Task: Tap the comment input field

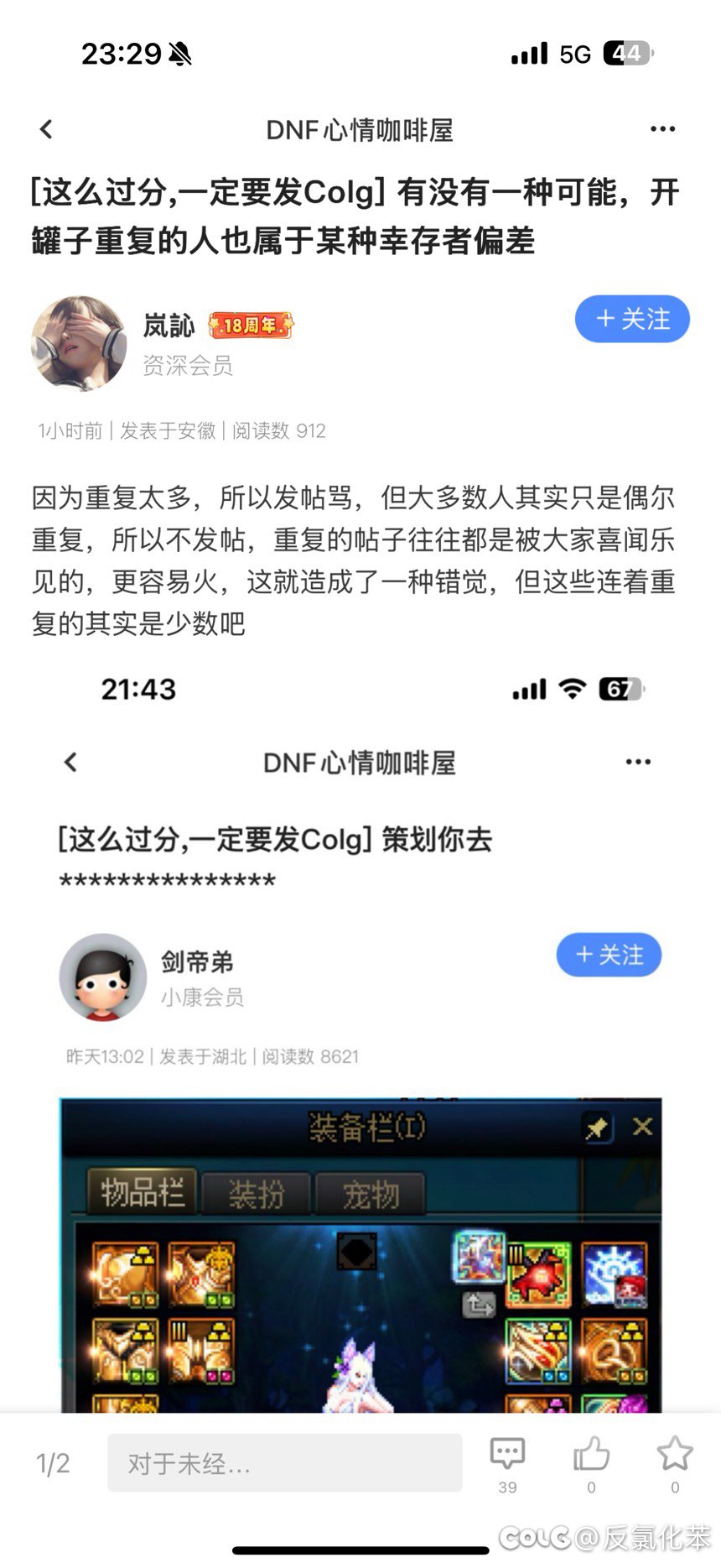Action: 284,1462
